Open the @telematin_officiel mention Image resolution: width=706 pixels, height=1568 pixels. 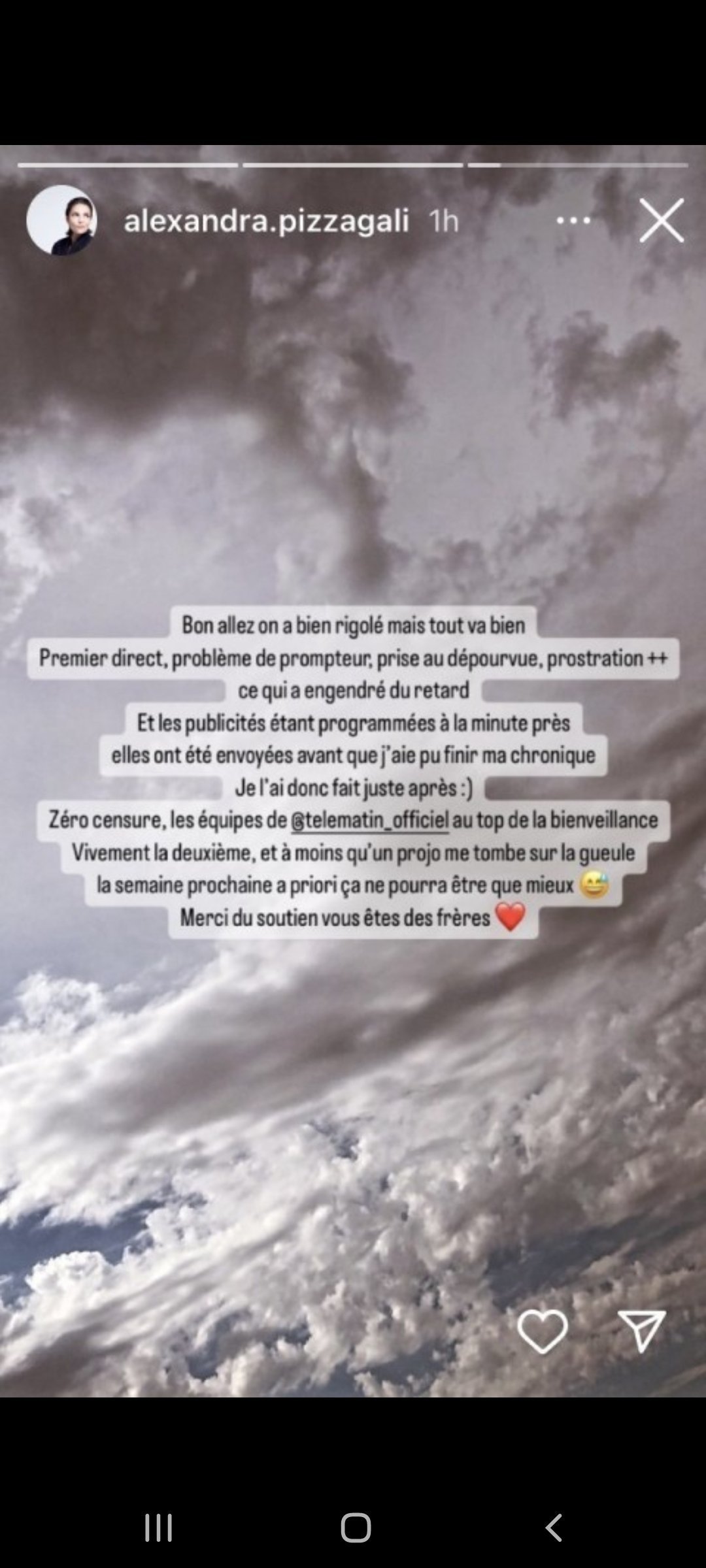coord(370,820)
